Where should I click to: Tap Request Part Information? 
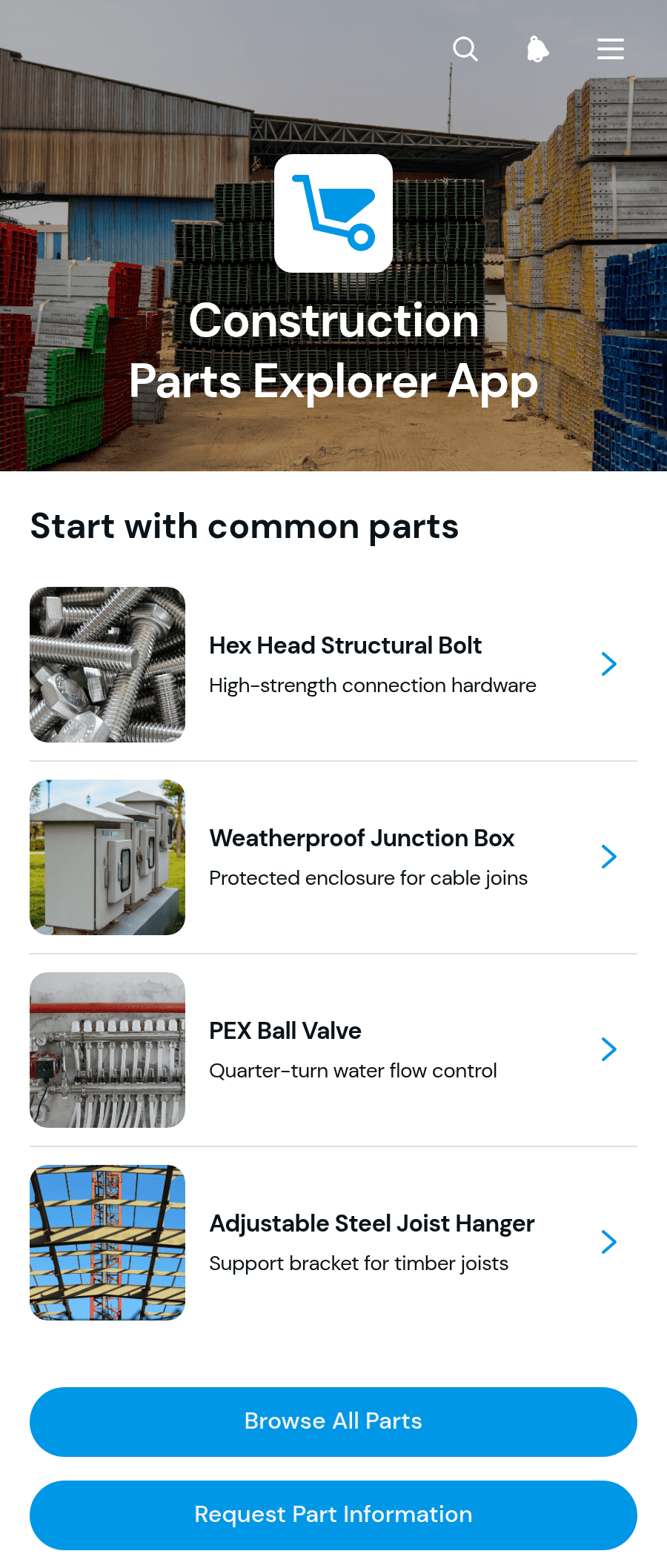point(333,1515)
